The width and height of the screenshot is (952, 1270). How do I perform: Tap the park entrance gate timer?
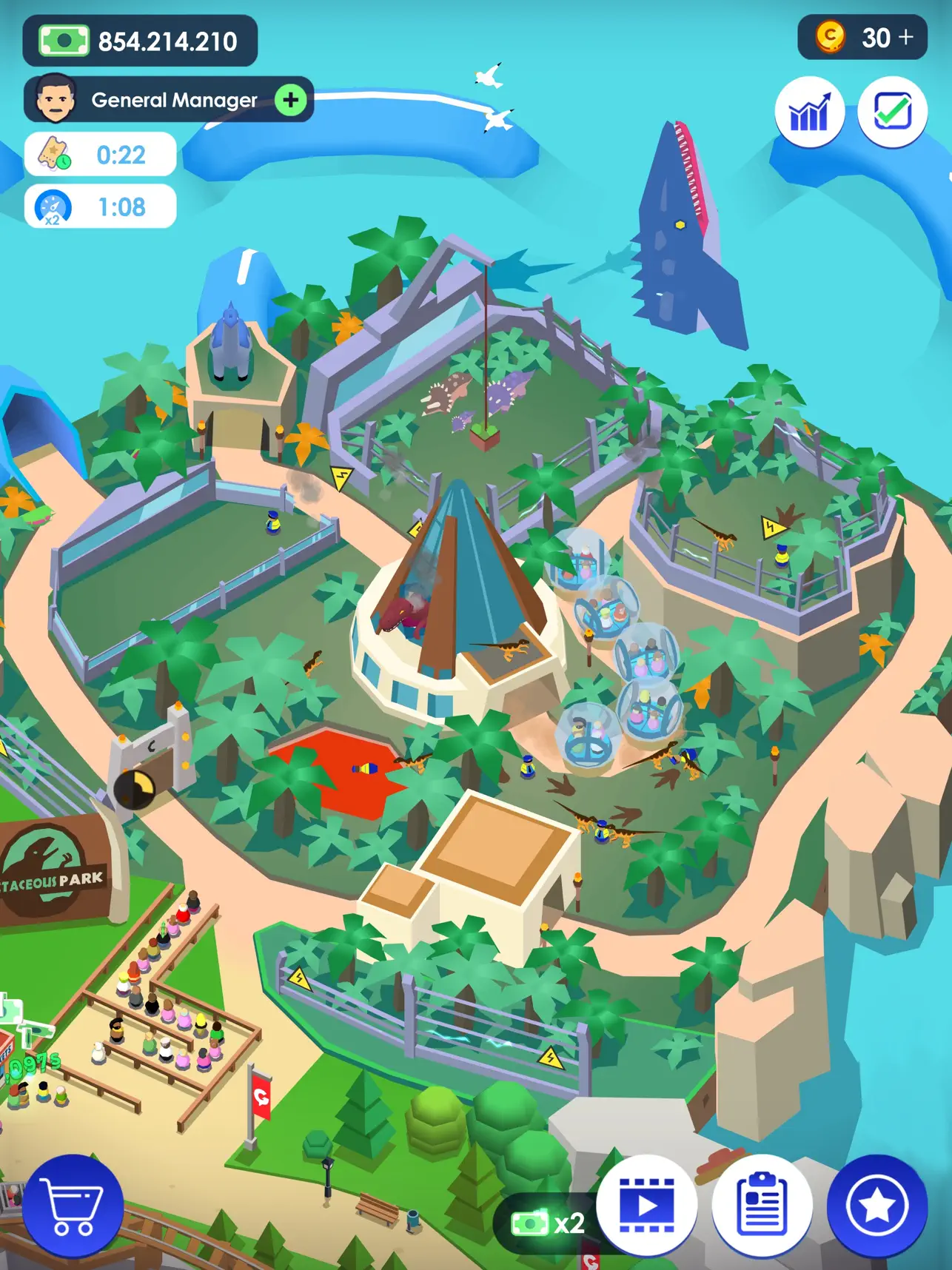coord(134,790)
